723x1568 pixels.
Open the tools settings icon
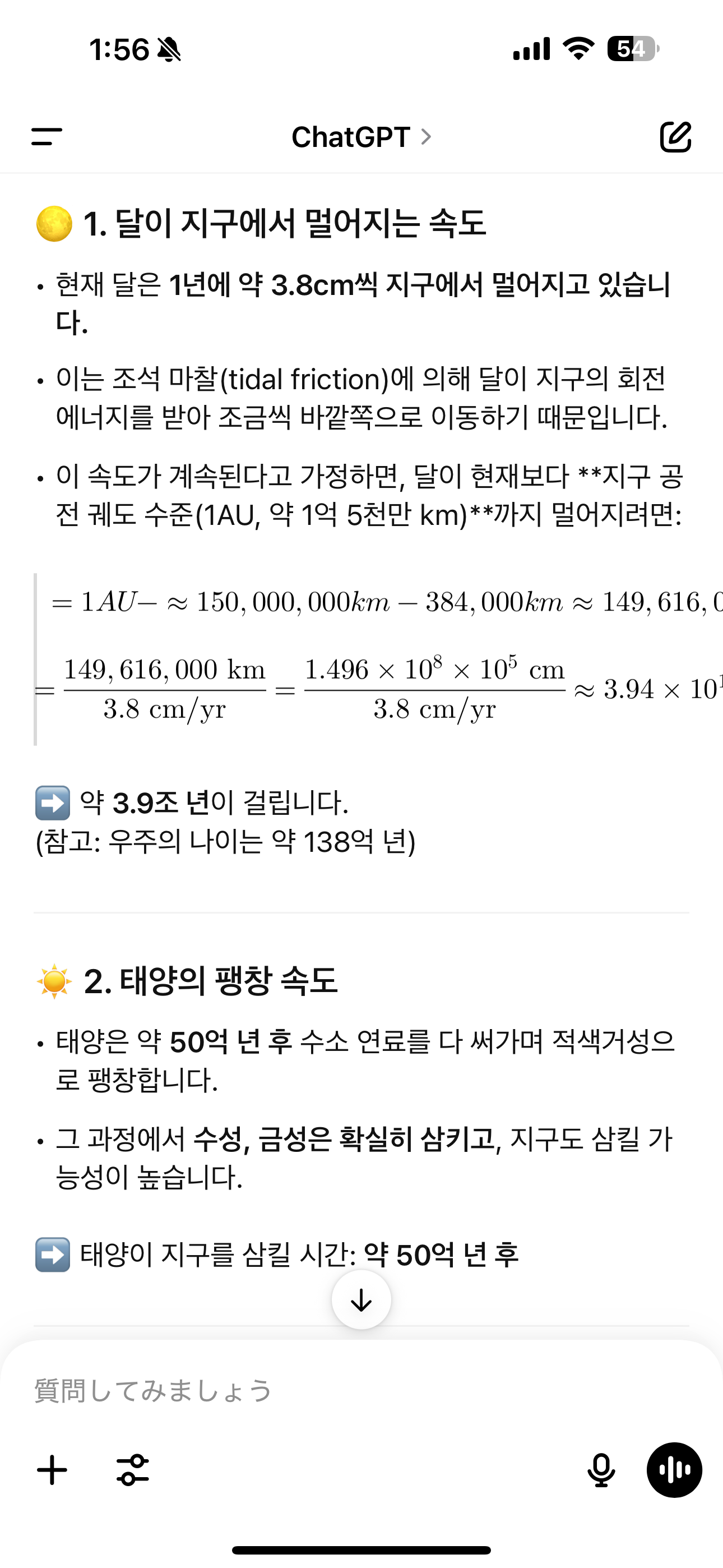click(133, 1470)
